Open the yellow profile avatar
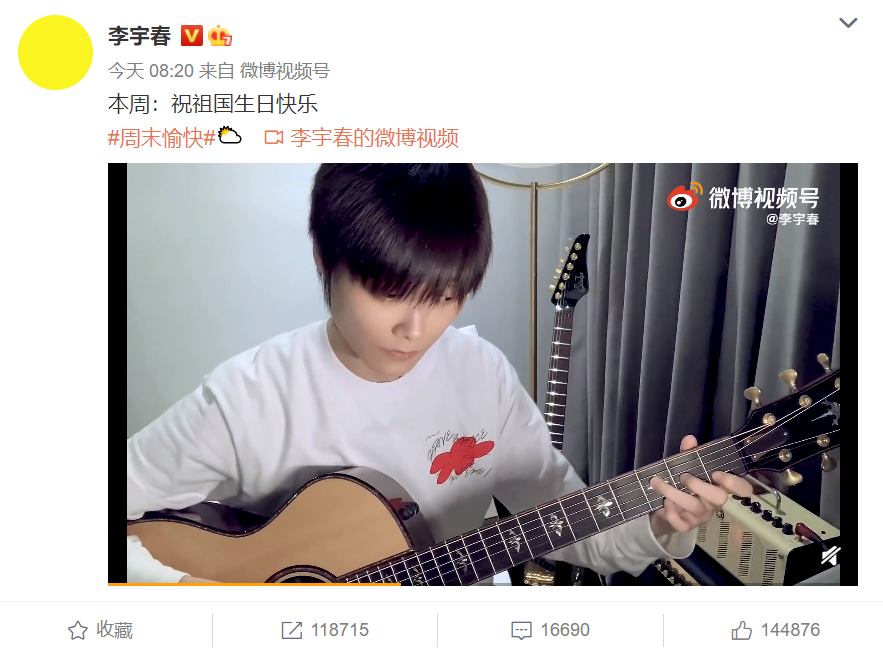The width and height of the screenshot is (883, 653). (55, 53)
